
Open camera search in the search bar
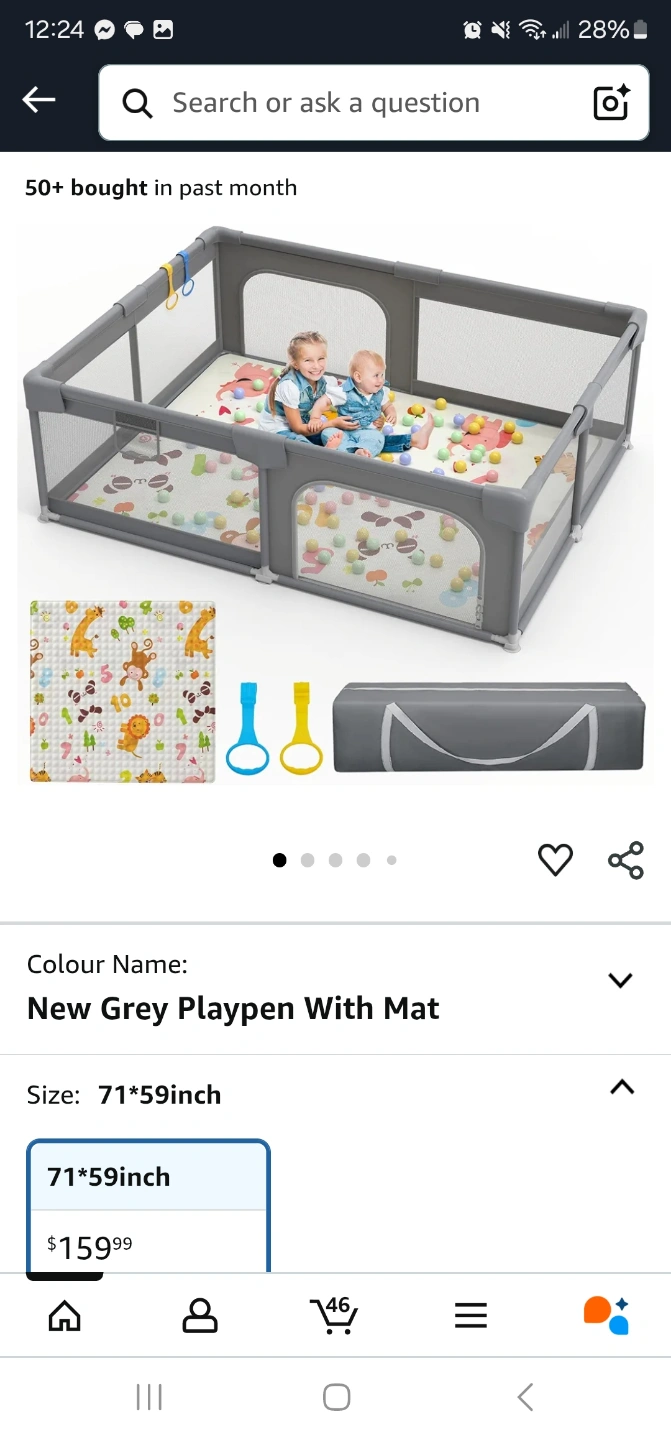(611, 103)
